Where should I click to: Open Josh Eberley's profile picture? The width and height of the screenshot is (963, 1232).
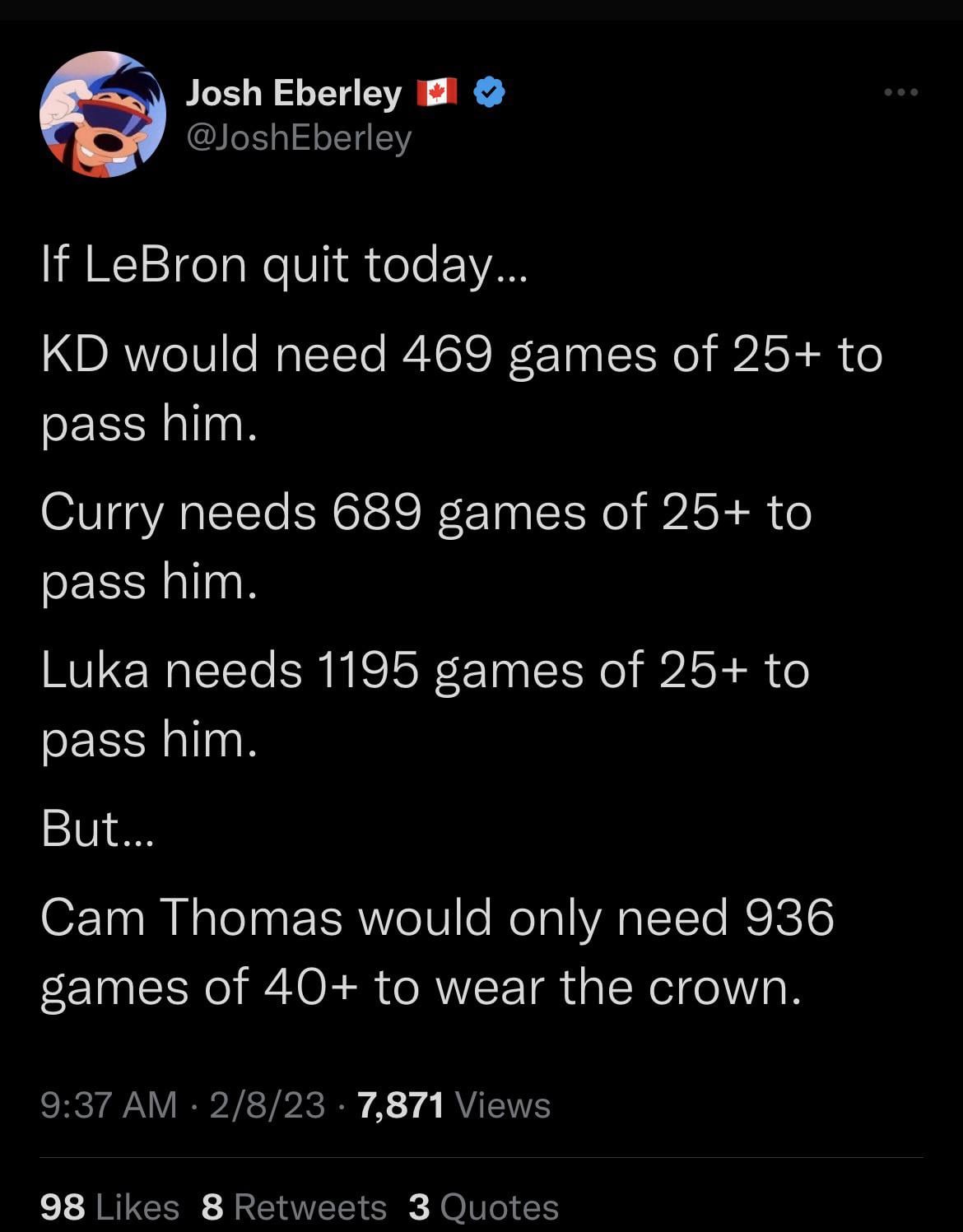coord(103,114)
